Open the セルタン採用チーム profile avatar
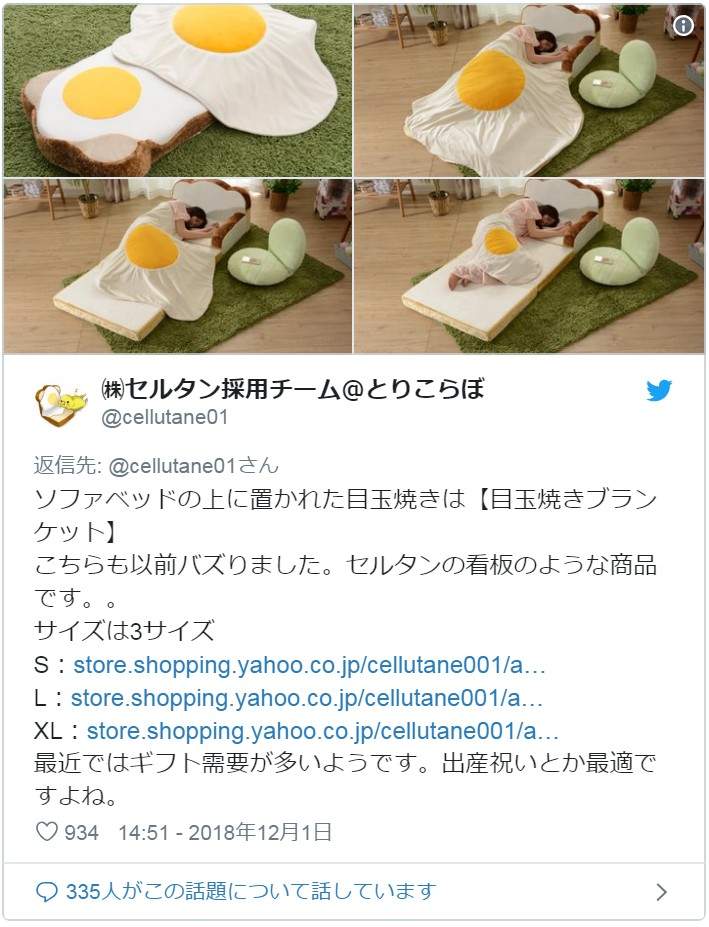Viewport: 709px width, 927px height. [x=60, y=403]
